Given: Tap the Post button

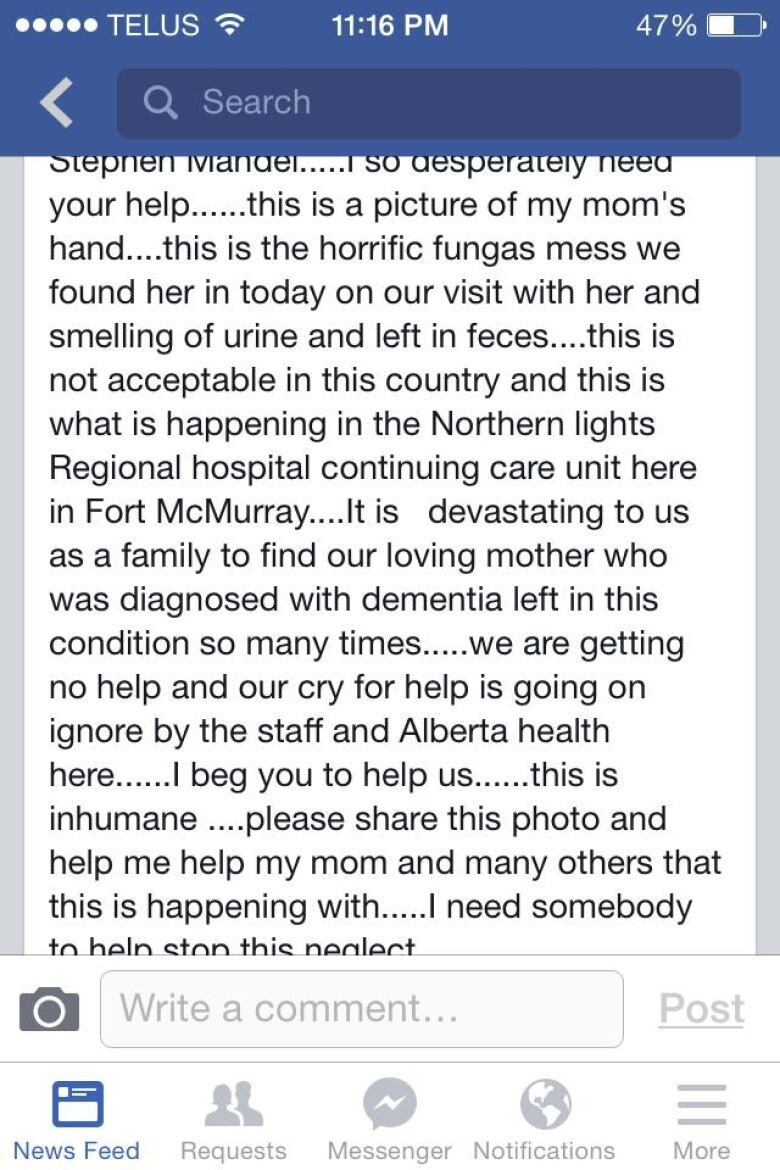Looking at the screenshot, I should [x=701, y=1009].
